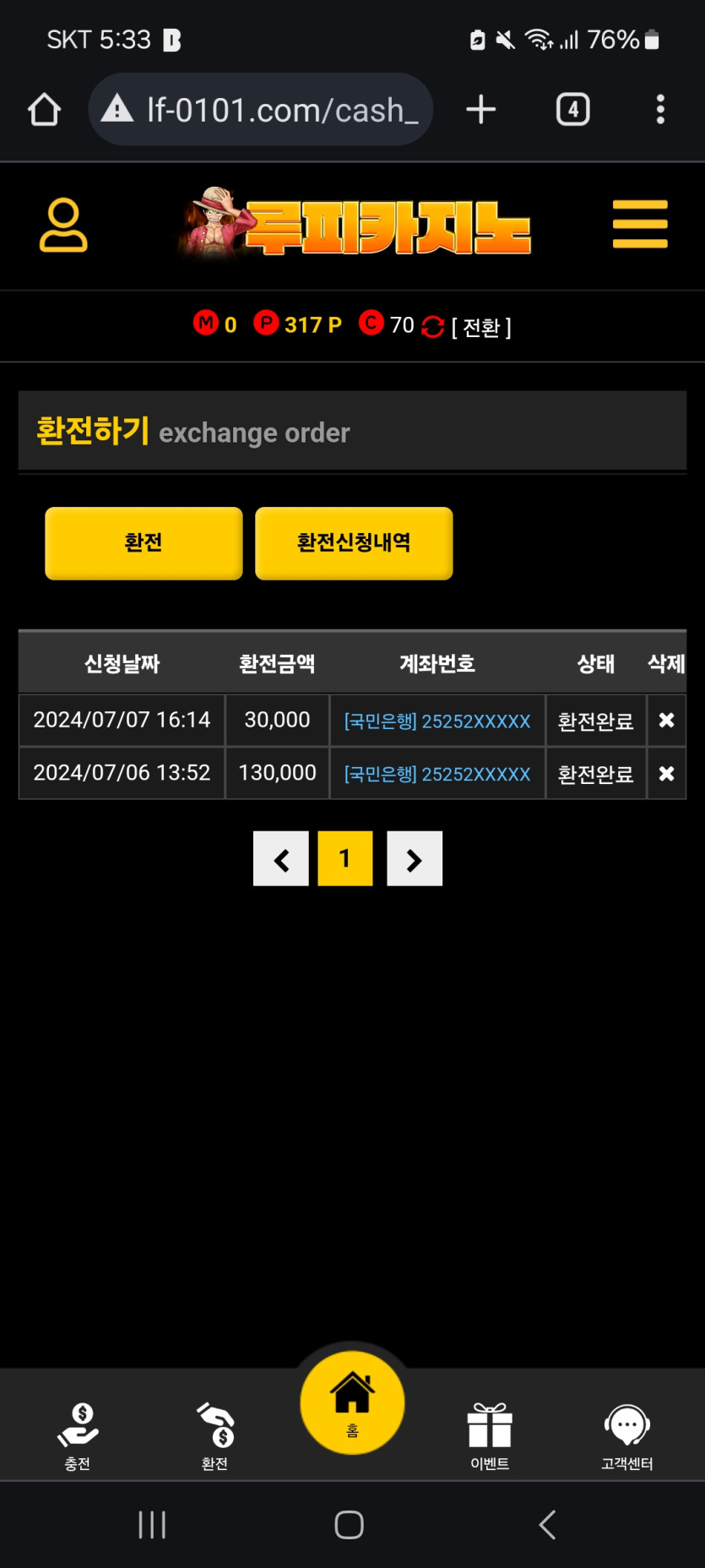Open the 이벤트 tab
705x1568 pixels.
[x=490, y=1436]
